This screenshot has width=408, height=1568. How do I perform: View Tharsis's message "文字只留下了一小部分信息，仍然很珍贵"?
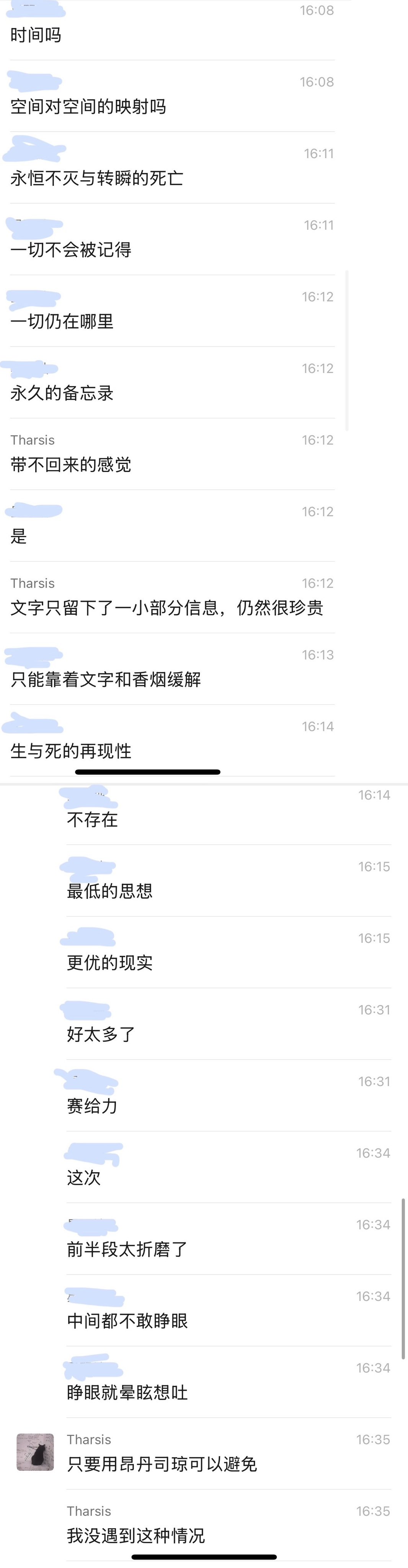point(166,608)
